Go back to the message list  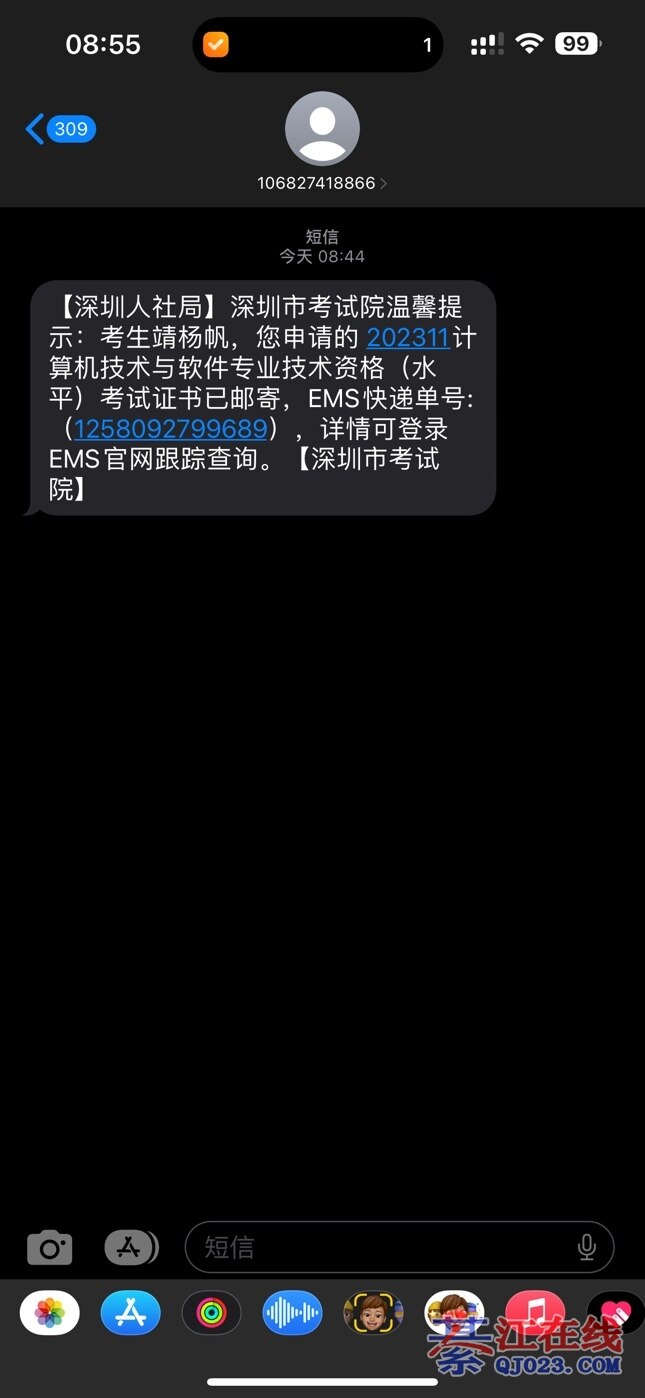point(58,129)
